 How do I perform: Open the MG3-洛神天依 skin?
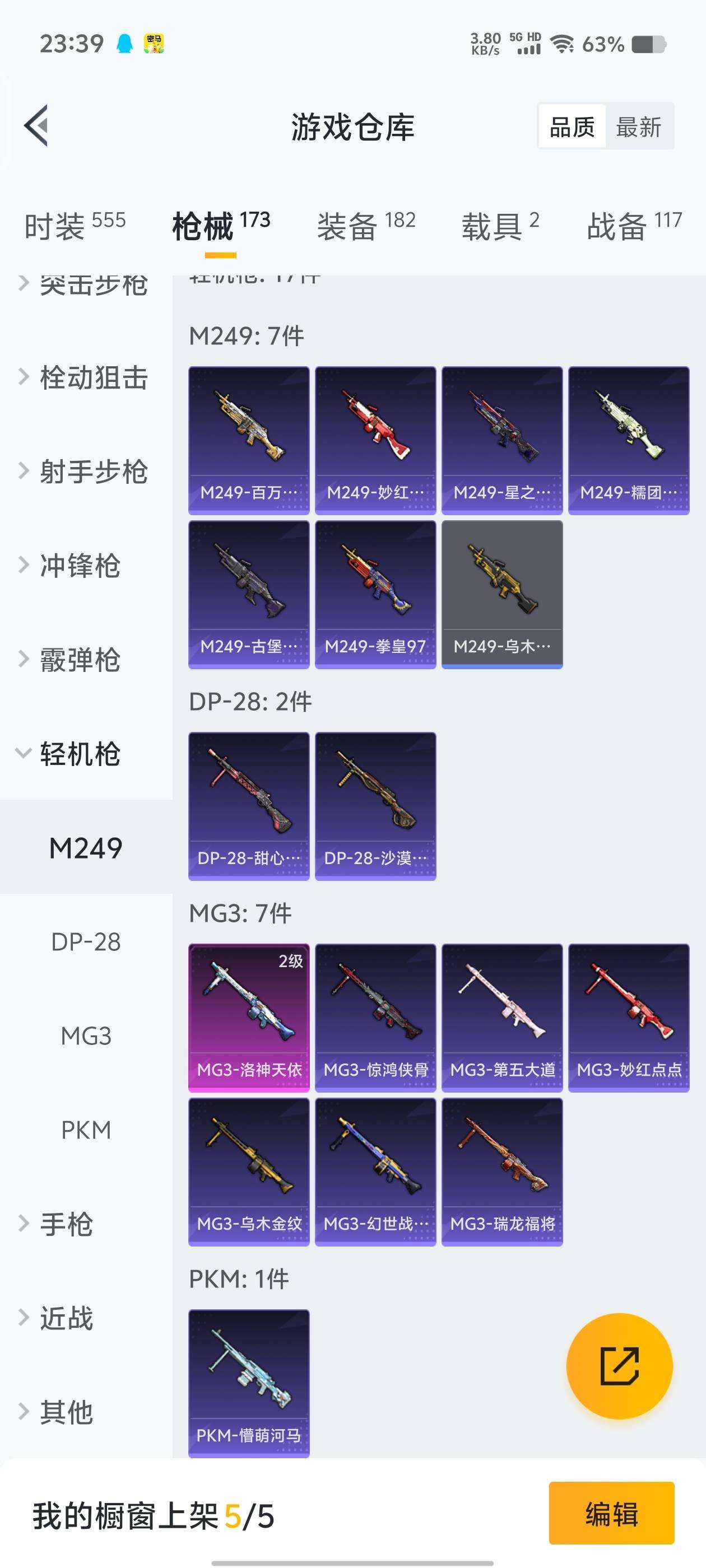249,1007
